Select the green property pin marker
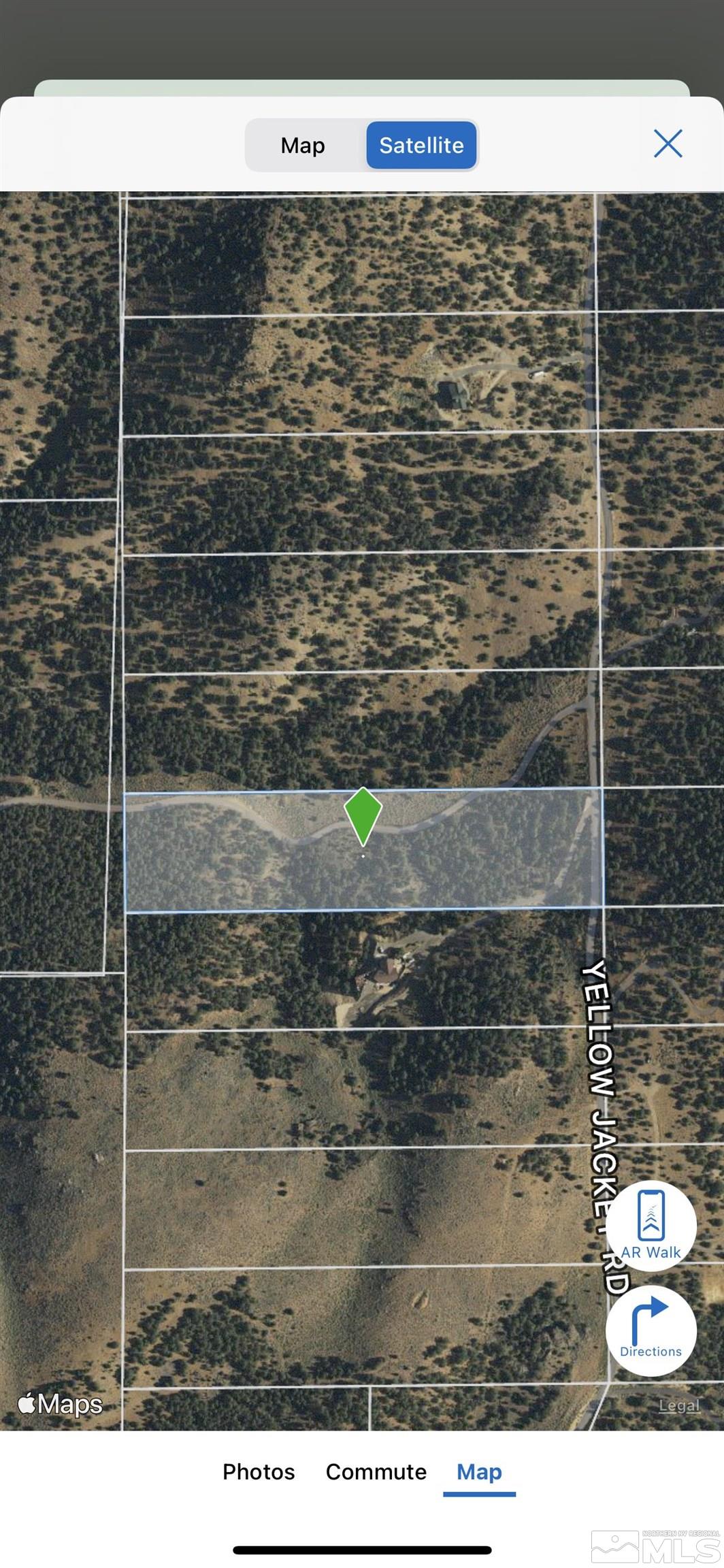 (x=363, y=810)
